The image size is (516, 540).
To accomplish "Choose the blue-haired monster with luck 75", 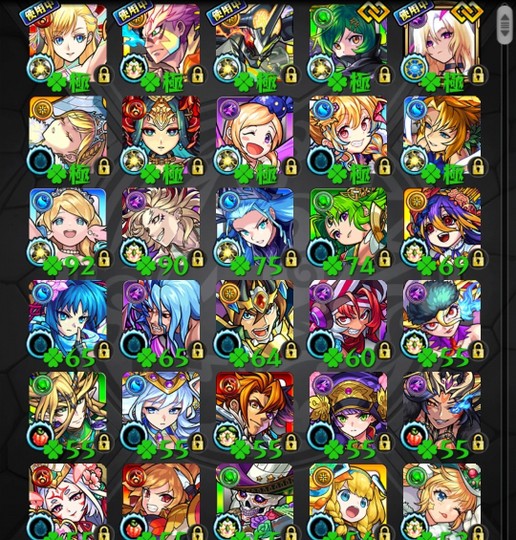I will coord(255,229).
